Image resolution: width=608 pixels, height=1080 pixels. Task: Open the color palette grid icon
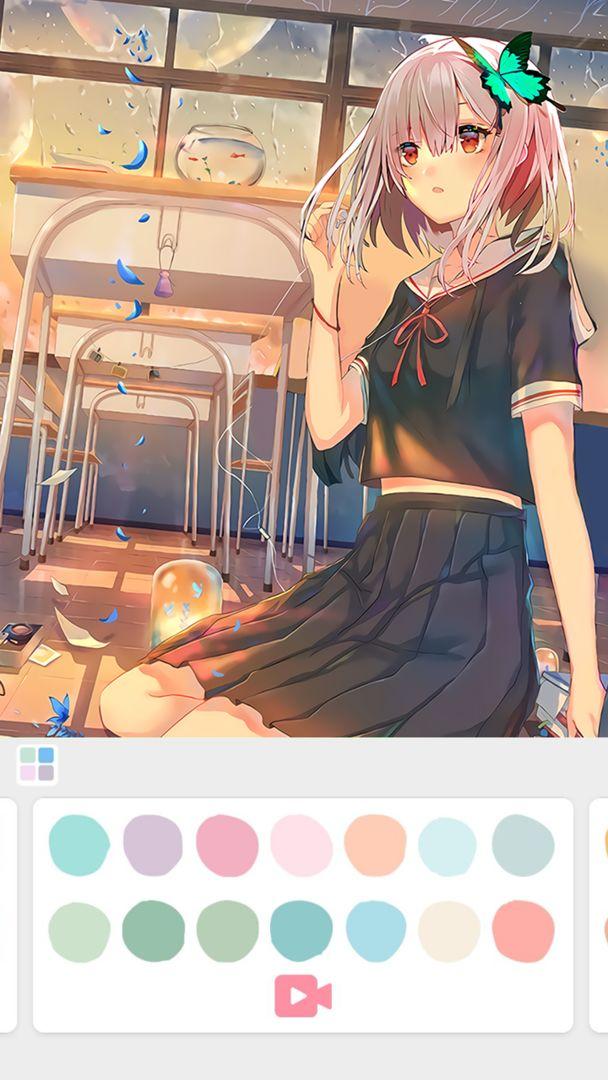coord(37,765)
